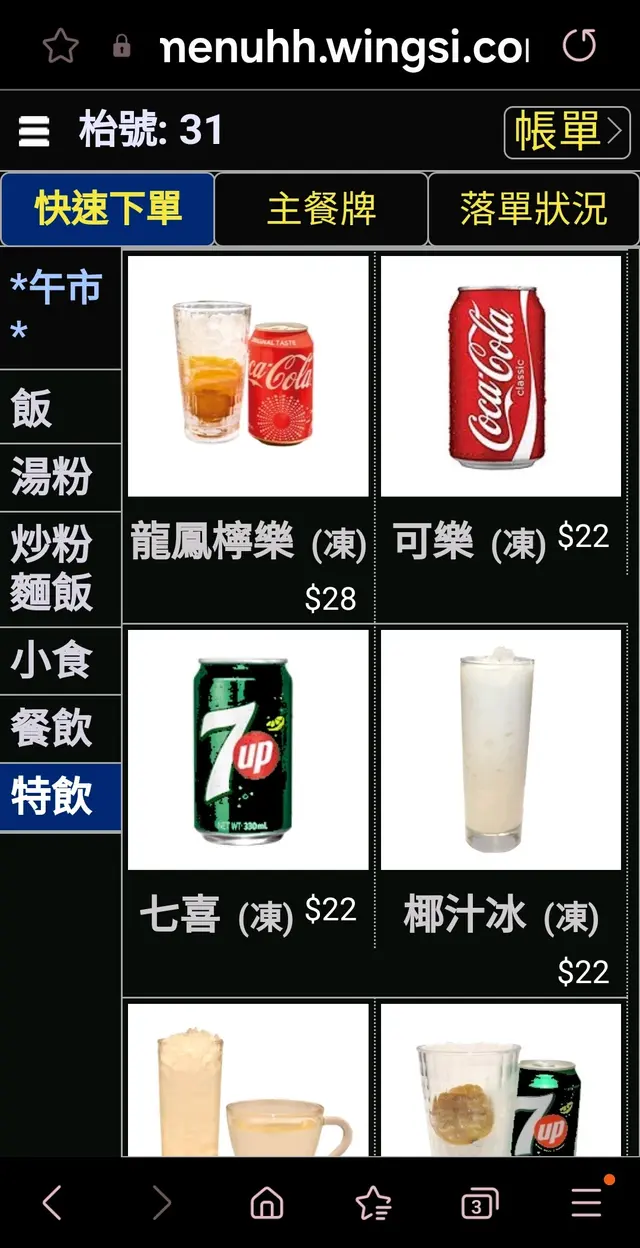Choose the *午市* category
This screenshot has height=1248, width=640.
pos(58,307)
